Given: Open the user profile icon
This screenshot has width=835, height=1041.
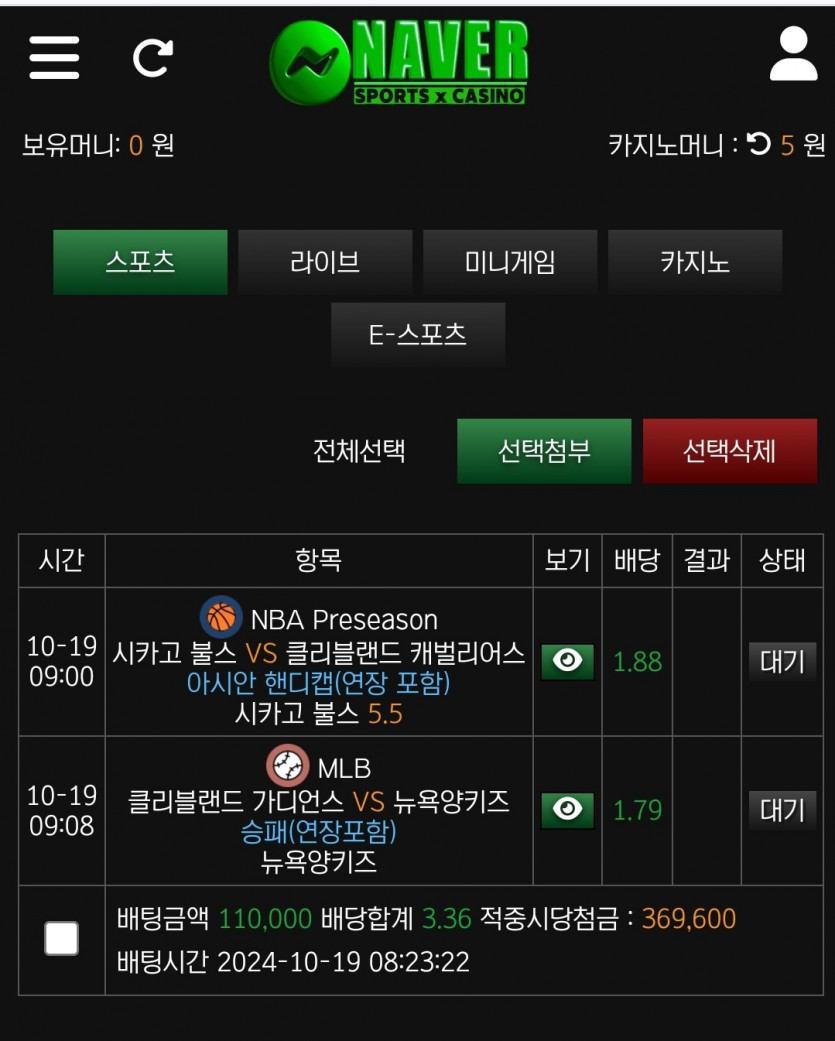Looking at the screenshot, I should pyautogui.click(x=793, y=54).
